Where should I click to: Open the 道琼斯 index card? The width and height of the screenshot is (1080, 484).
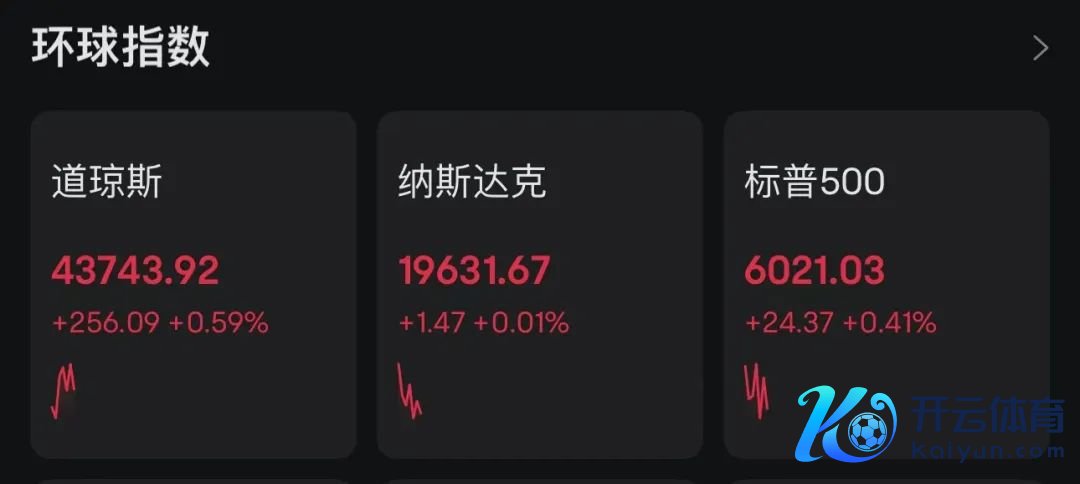point(193,284)
